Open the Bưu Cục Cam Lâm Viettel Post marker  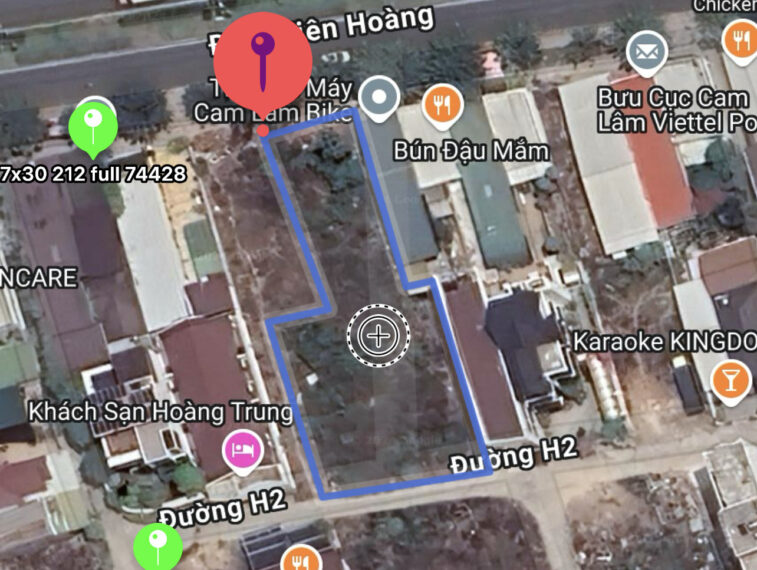(x=646, y=50)
